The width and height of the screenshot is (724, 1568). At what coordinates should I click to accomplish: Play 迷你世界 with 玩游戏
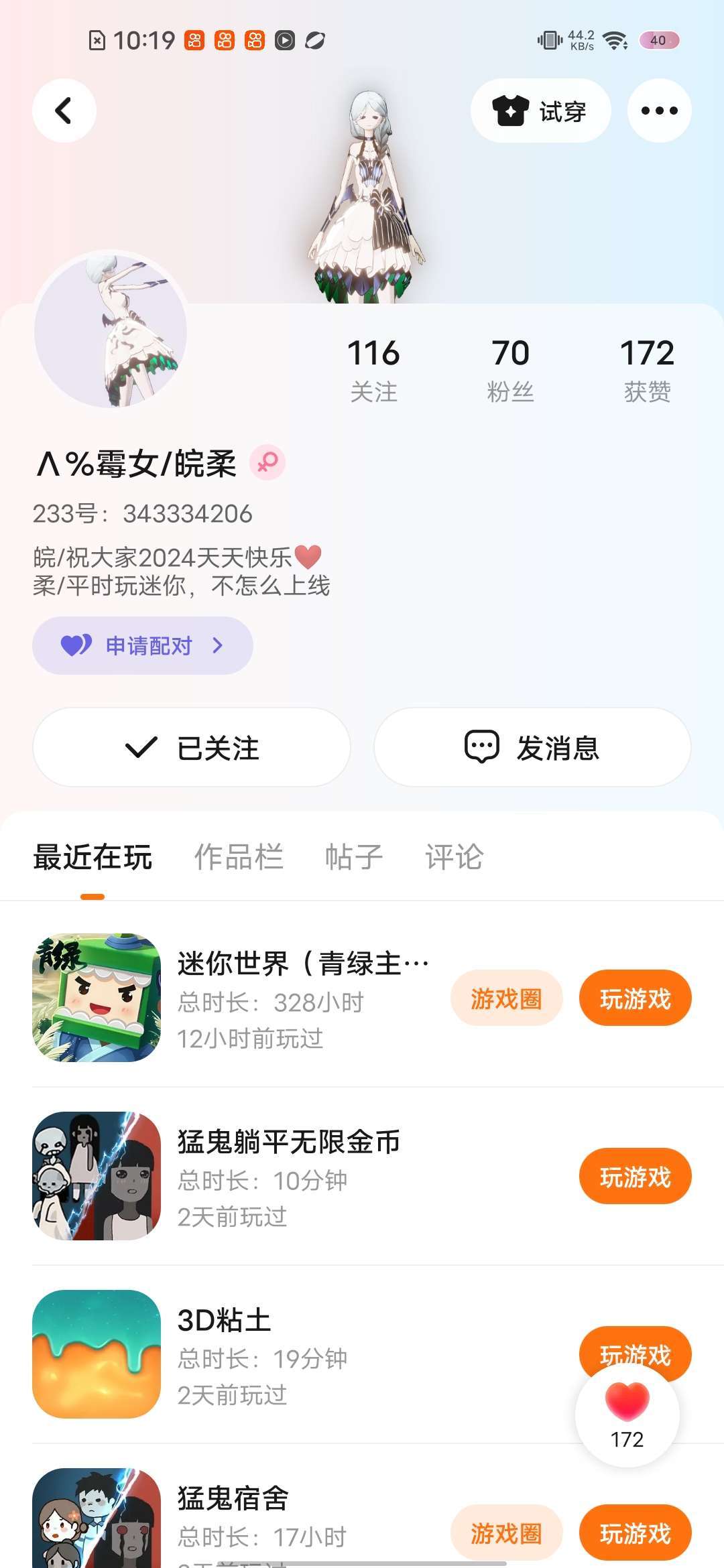coord(635,998)
